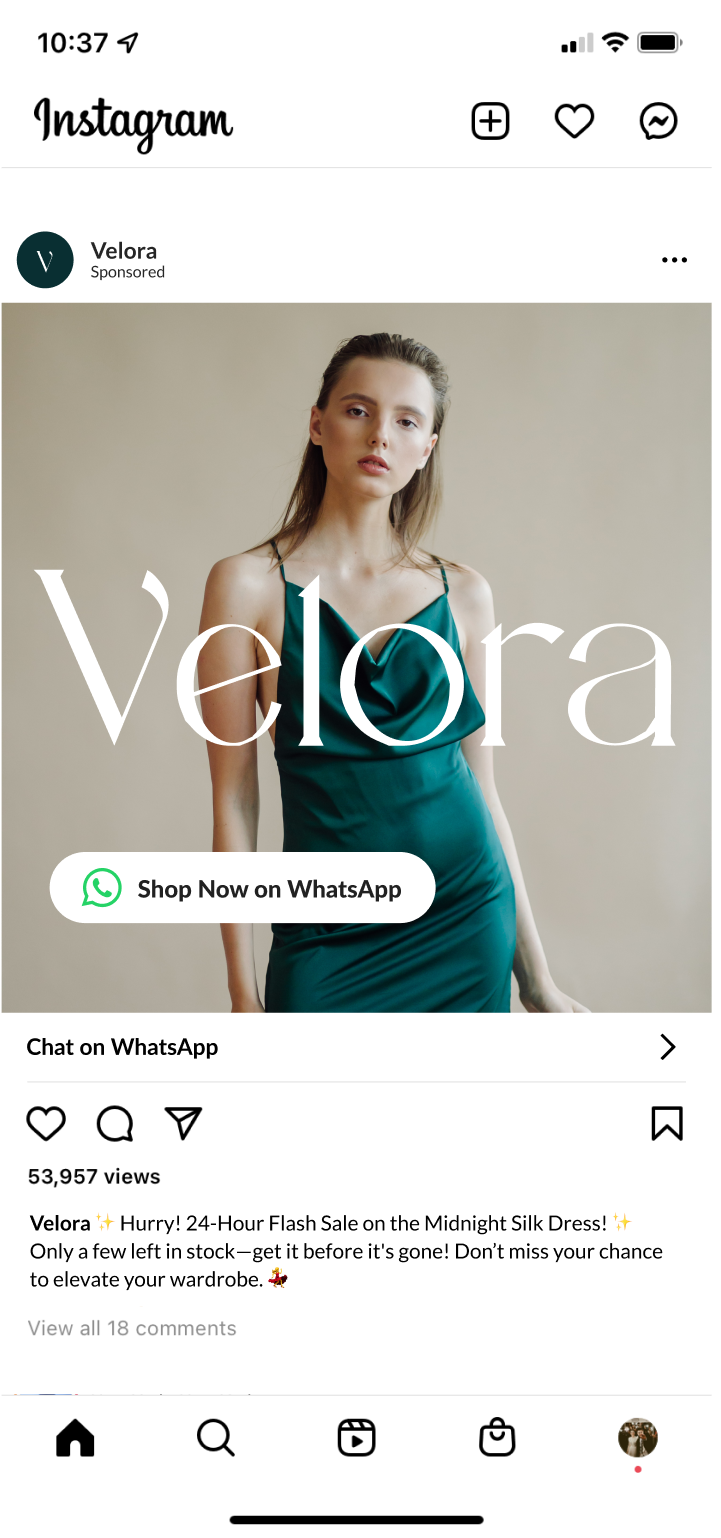Like the Velora post
Image resolution: width=721 pixels, height=1538 pixels.
coord(46,1124)
